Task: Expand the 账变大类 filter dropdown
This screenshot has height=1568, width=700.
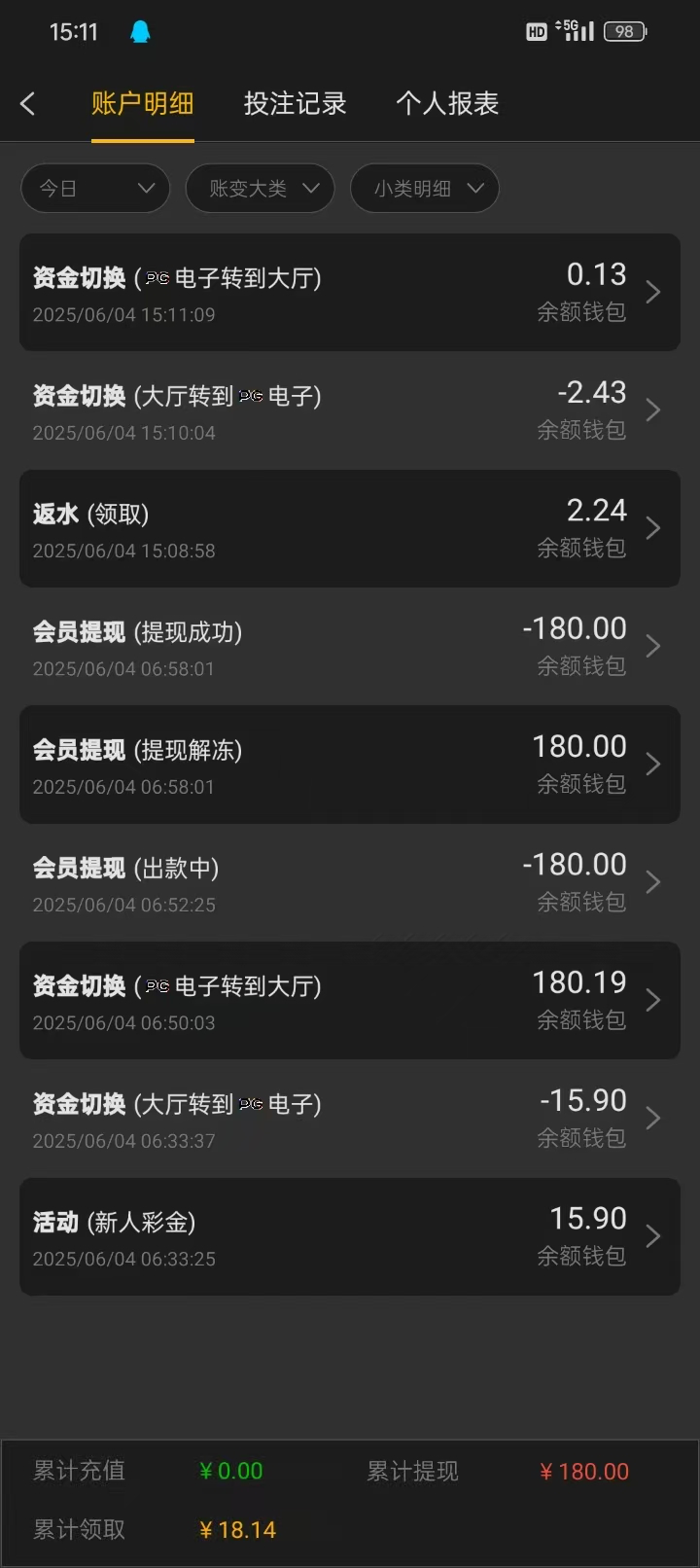Action: click(260, 189)
